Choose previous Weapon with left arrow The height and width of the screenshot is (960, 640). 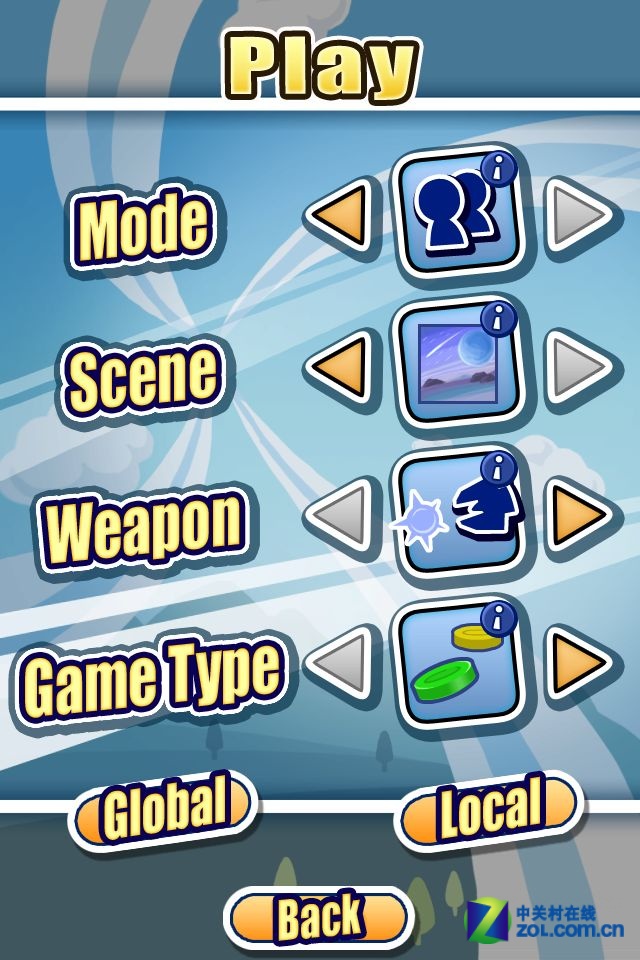(x=340, y=515)
